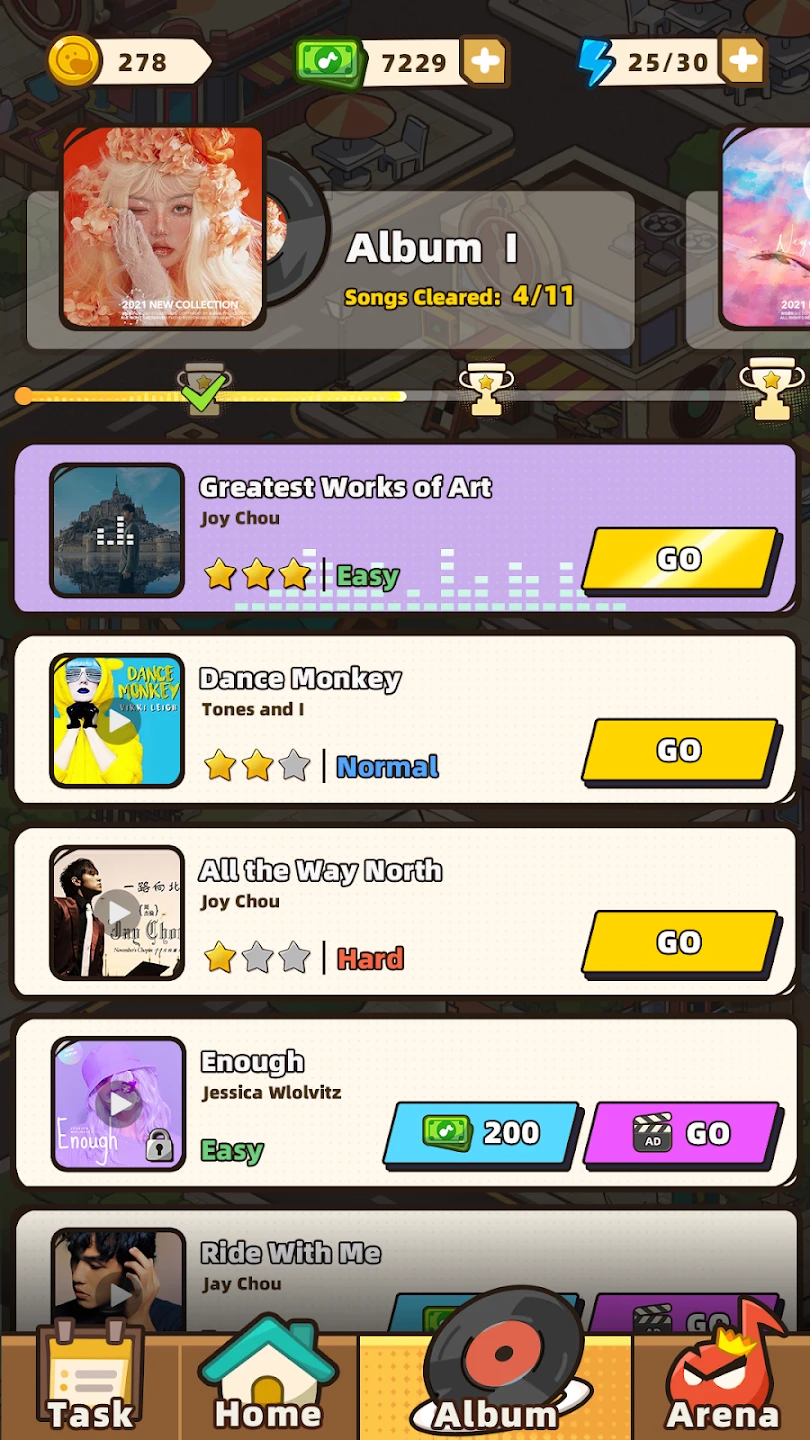Preview the song Enough
The width and height of the screenshot is (810, 1440).
(x=118, y=1104)
